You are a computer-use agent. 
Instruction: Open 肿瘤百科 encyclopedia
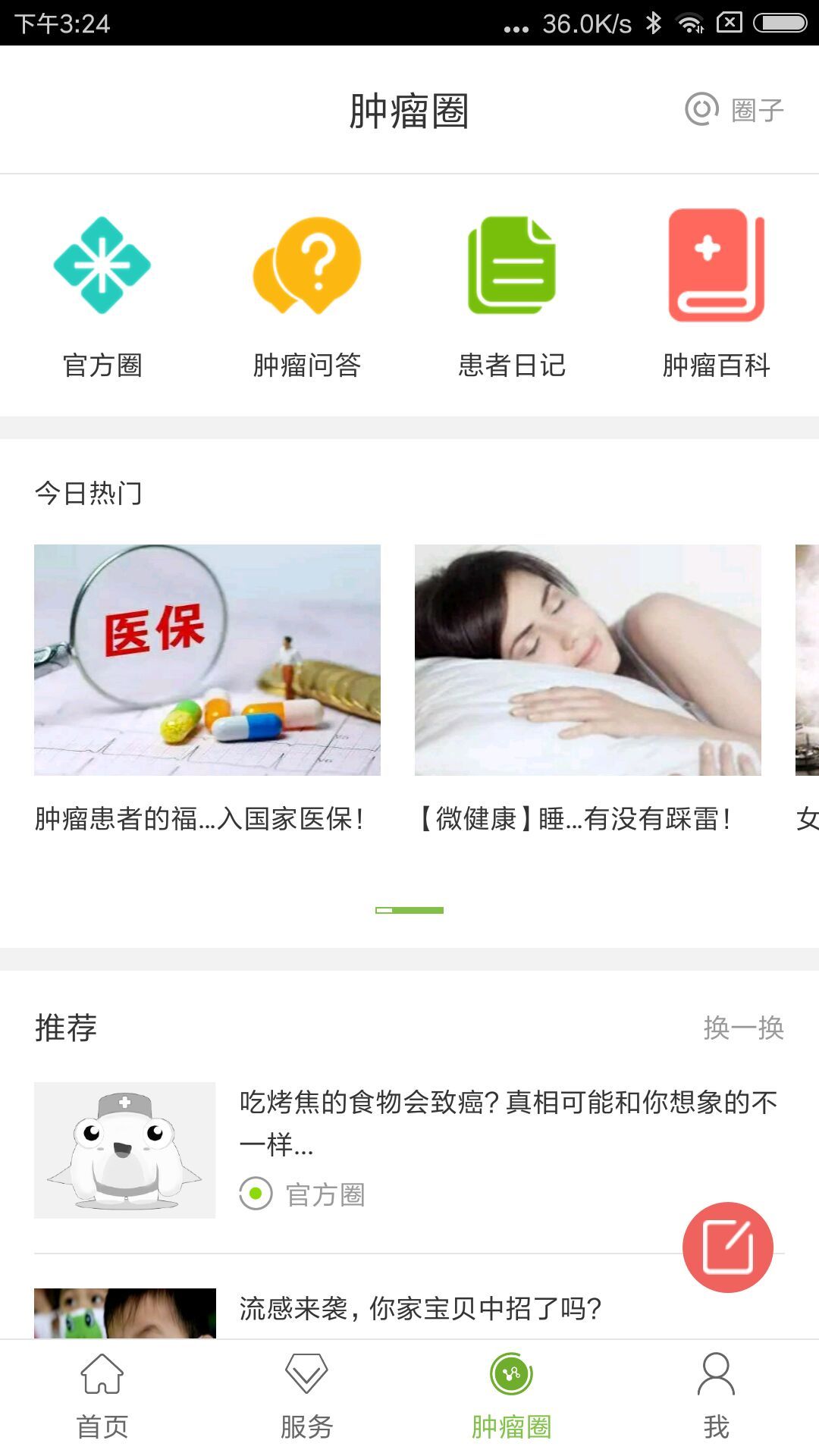[x=716, y=296]
